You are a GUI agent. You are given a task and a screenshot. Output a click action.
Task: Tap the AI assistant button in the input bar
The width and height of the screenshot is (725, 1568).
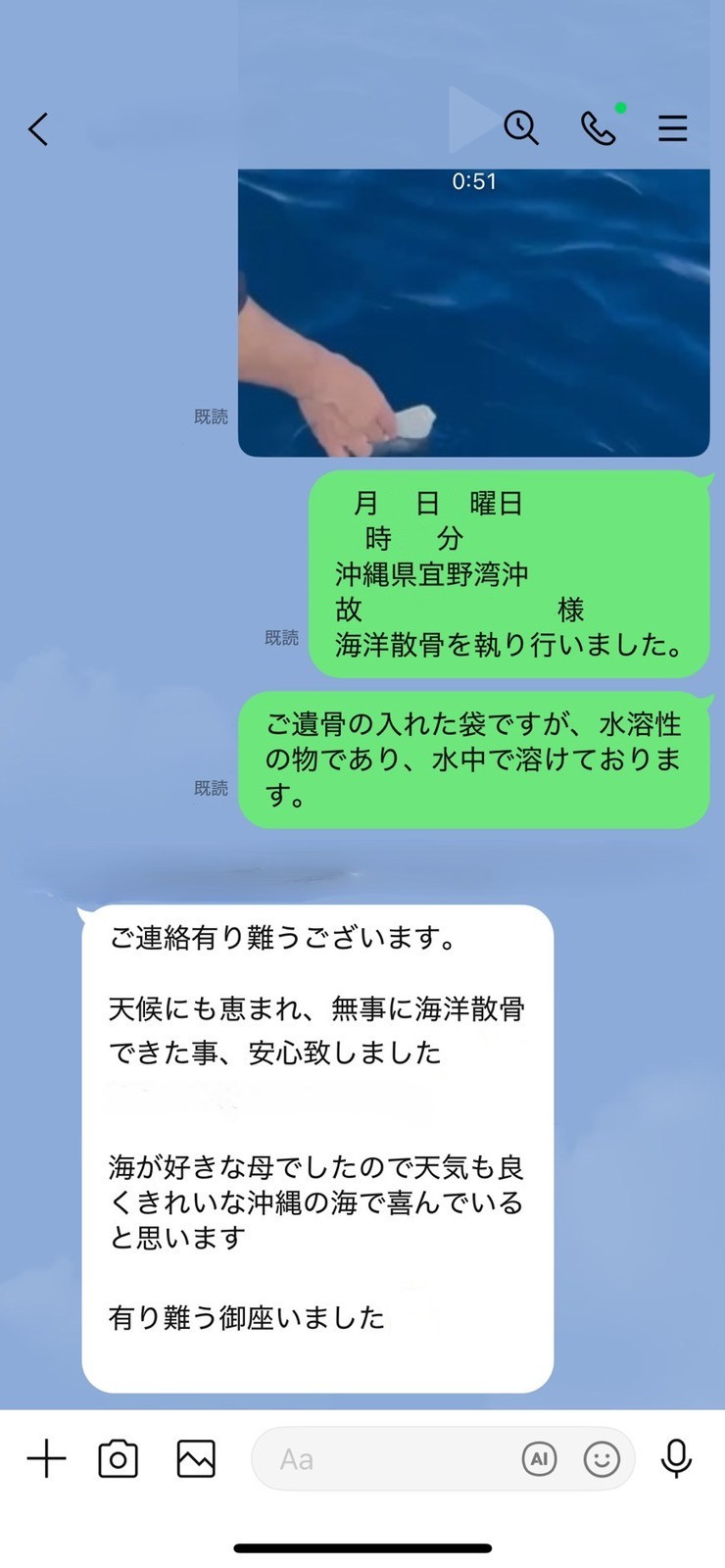pyautogui.click(x=540, y=1458)
